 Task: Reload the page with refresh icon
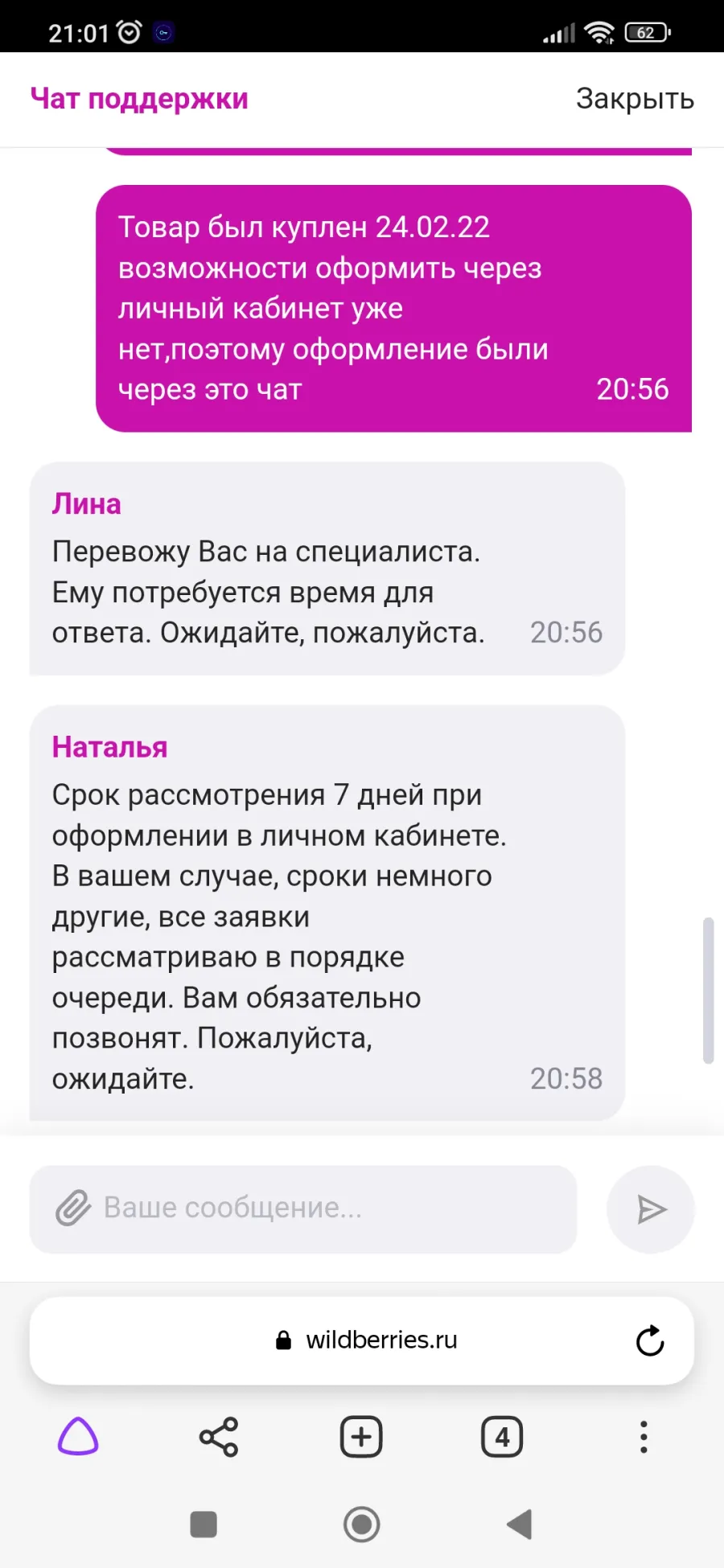click(650, 1340)
